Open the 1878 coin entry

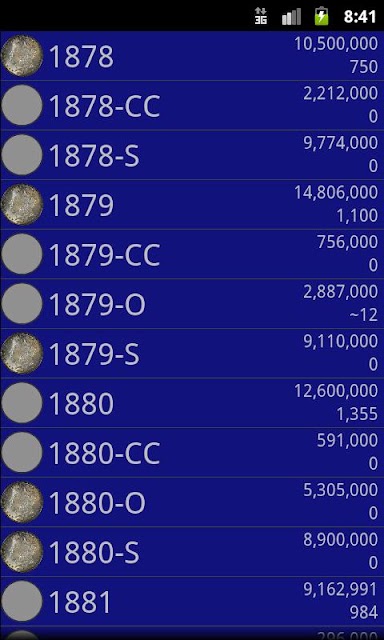coord(192,56)
